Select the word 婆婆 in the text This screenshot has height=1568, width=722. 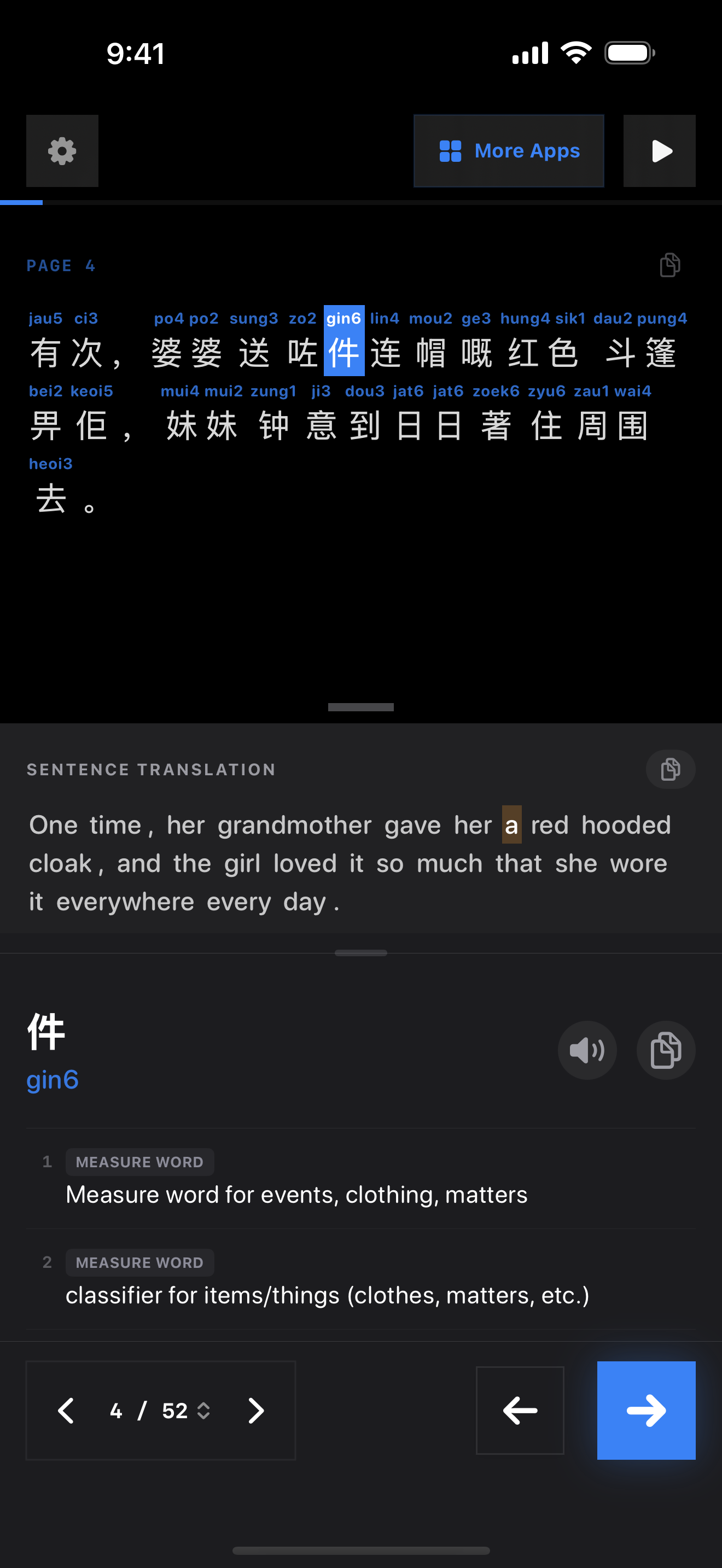tap(187, 353)
